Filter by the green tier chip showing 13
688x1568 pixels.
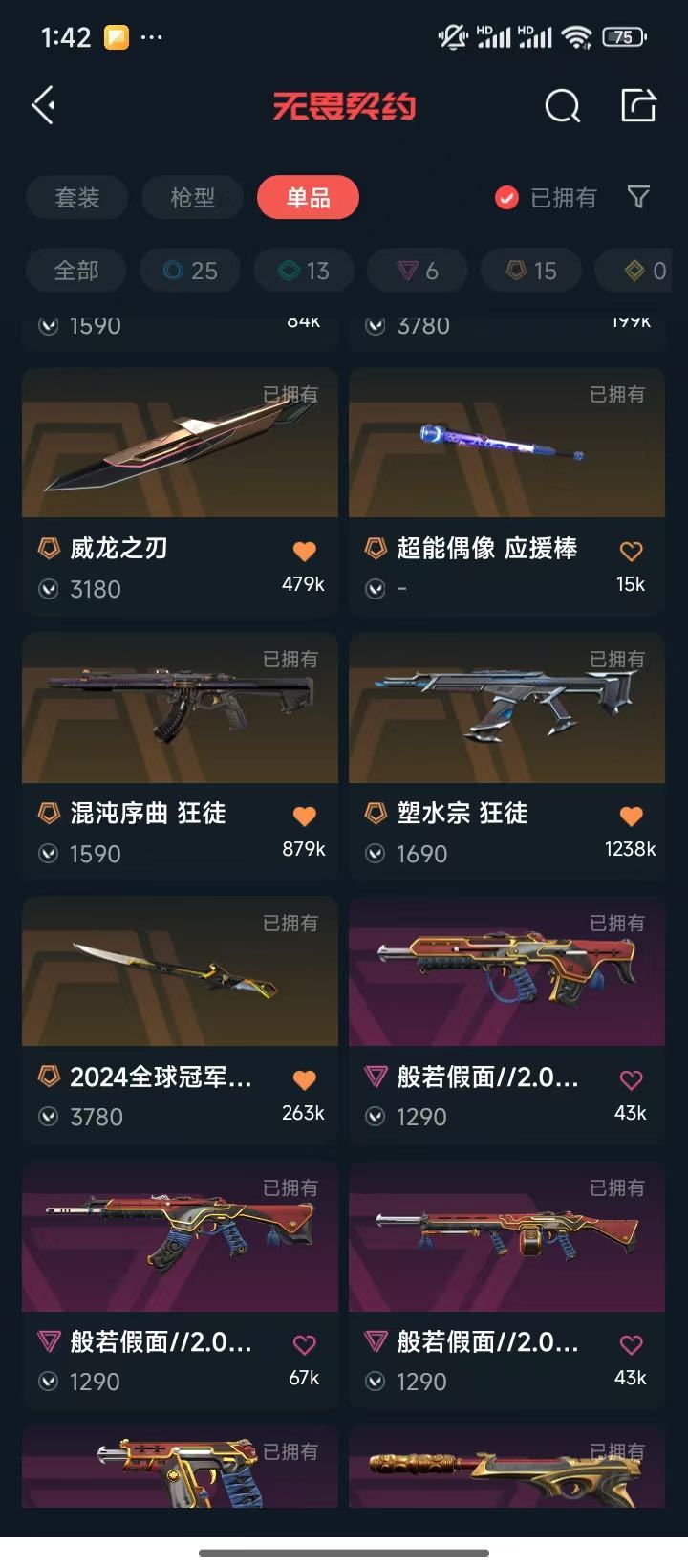[x=304, y=271]
